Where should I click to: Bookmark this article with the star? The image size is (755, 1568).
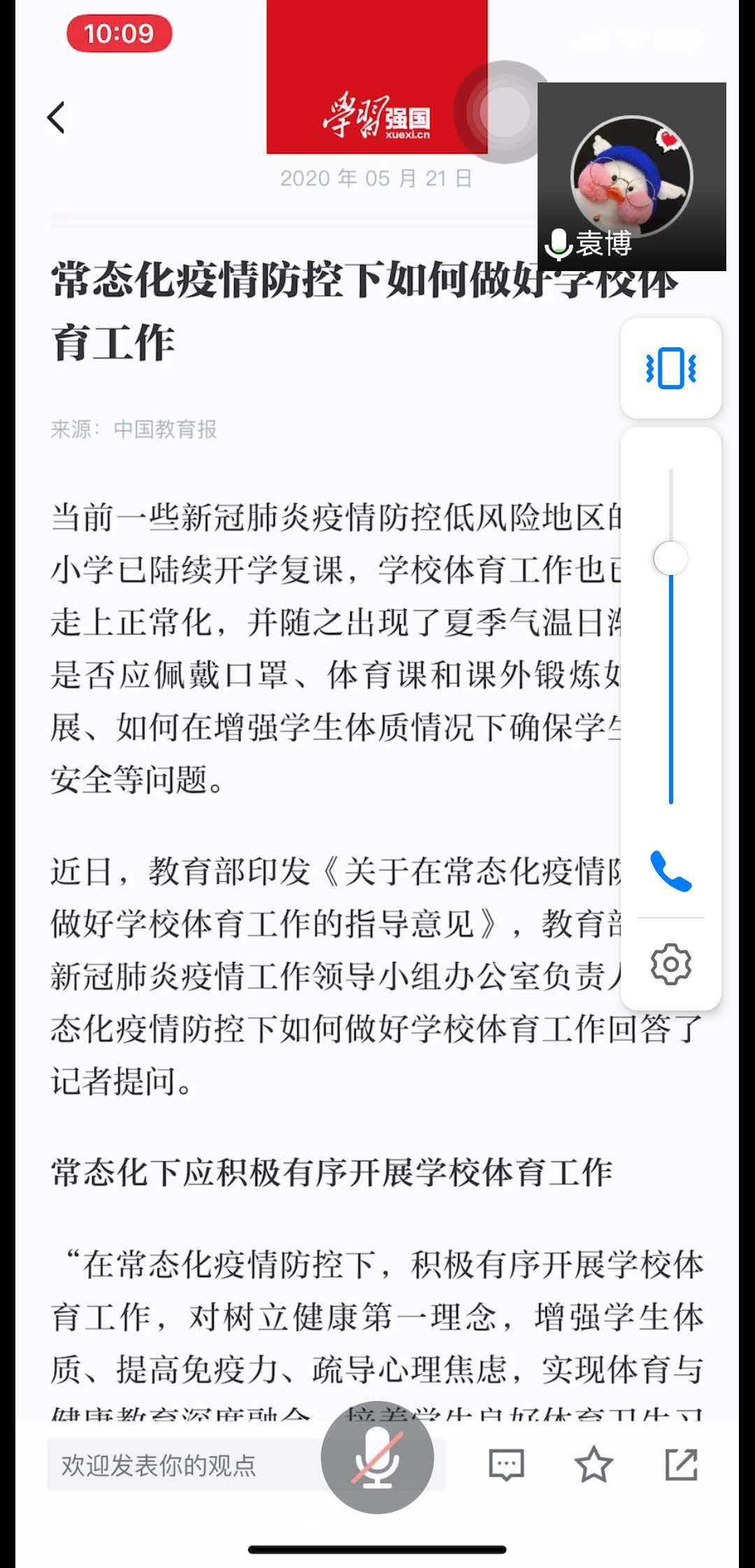594,1465
